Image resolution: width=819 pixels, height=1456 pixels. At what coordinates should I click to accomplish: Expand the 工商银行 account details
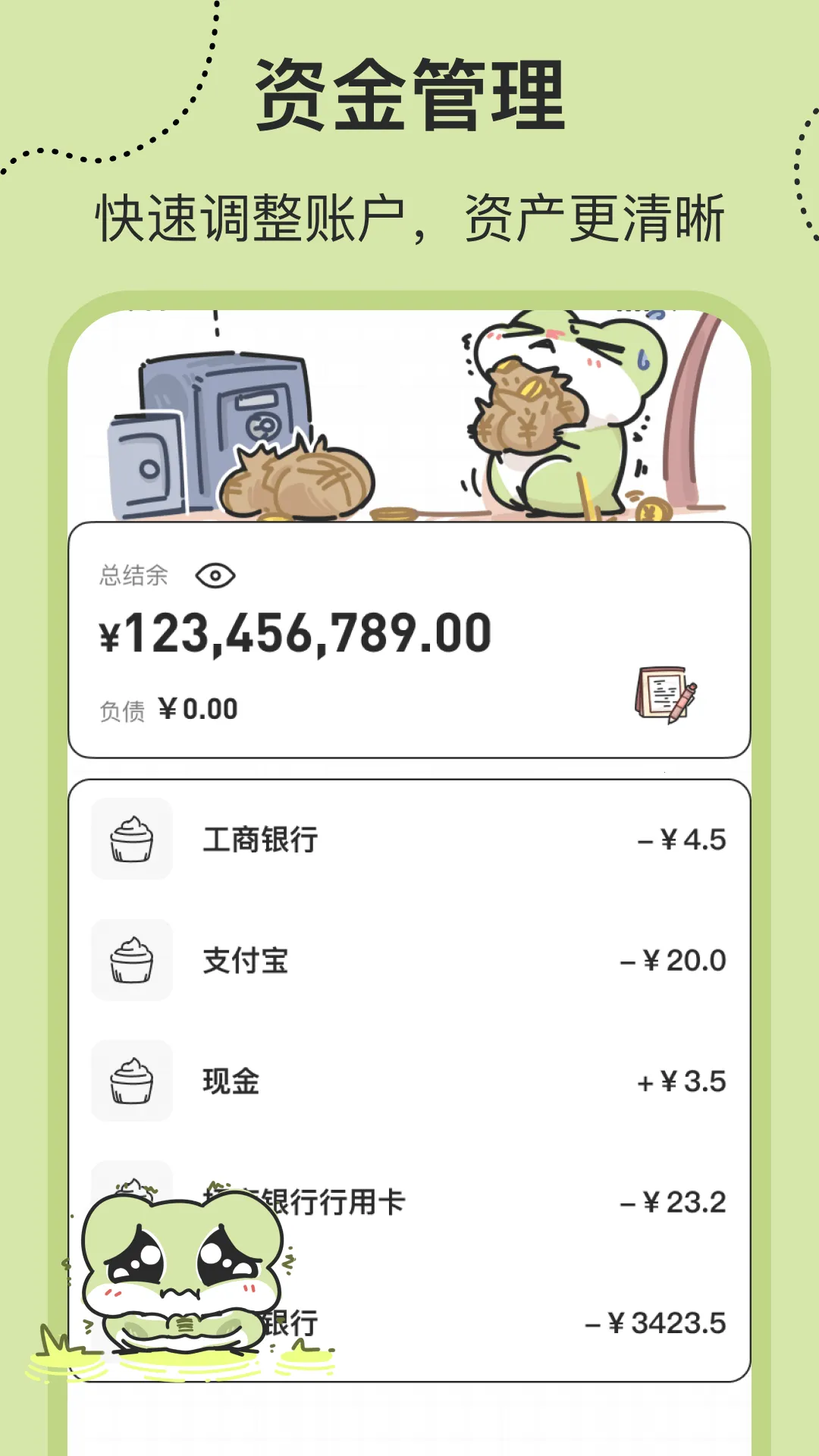coord(409,840)
